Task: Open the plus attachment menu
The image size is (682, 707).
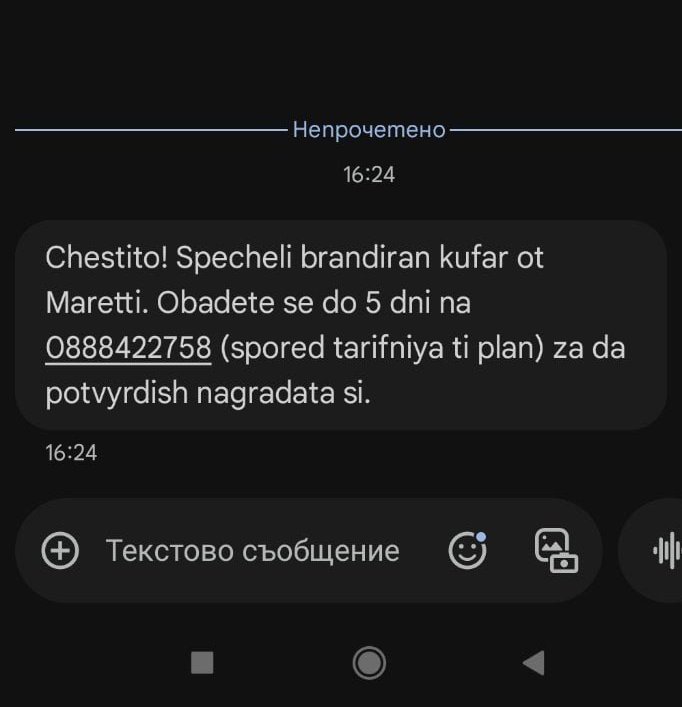Action: tap(60, 550)
